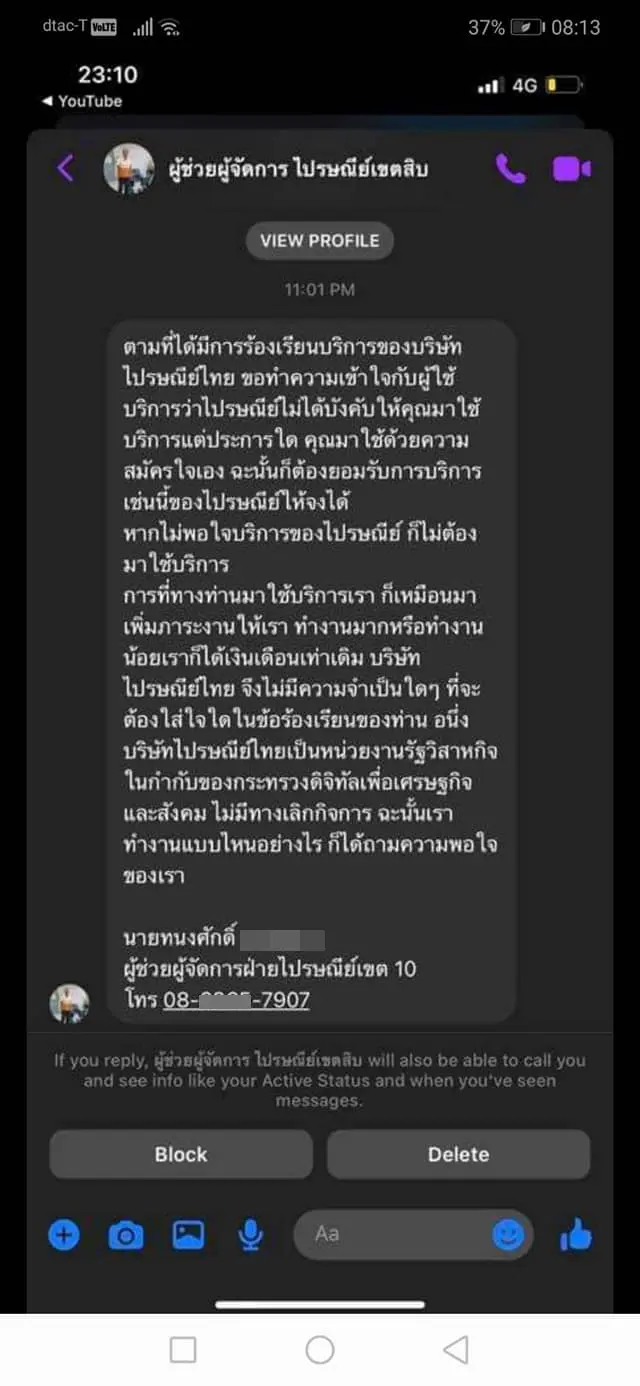Open the camera to take a photo
The height and width of the screenshot is (1386, 640).
125,1236
